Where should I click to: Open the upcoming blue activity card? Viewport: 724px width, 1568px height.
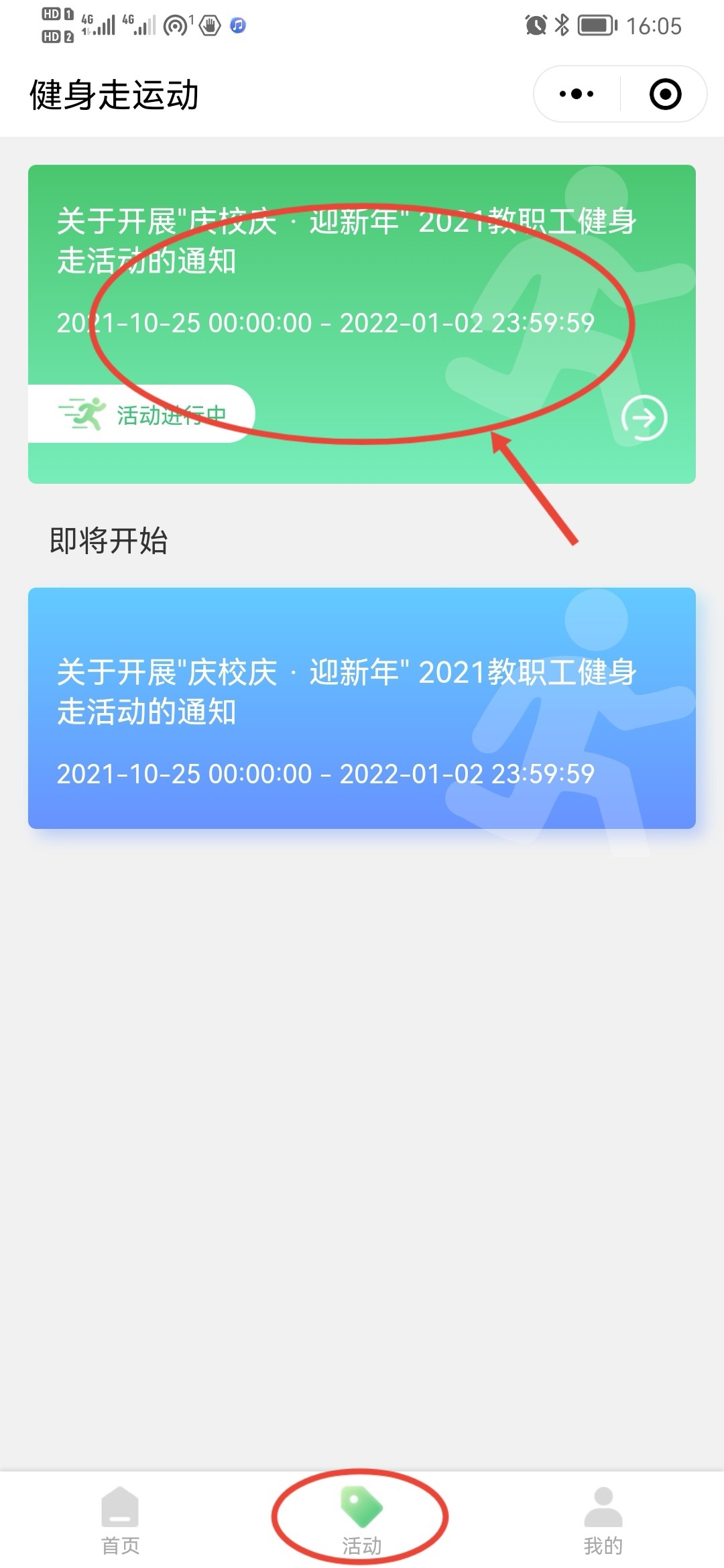coord(362,708)
